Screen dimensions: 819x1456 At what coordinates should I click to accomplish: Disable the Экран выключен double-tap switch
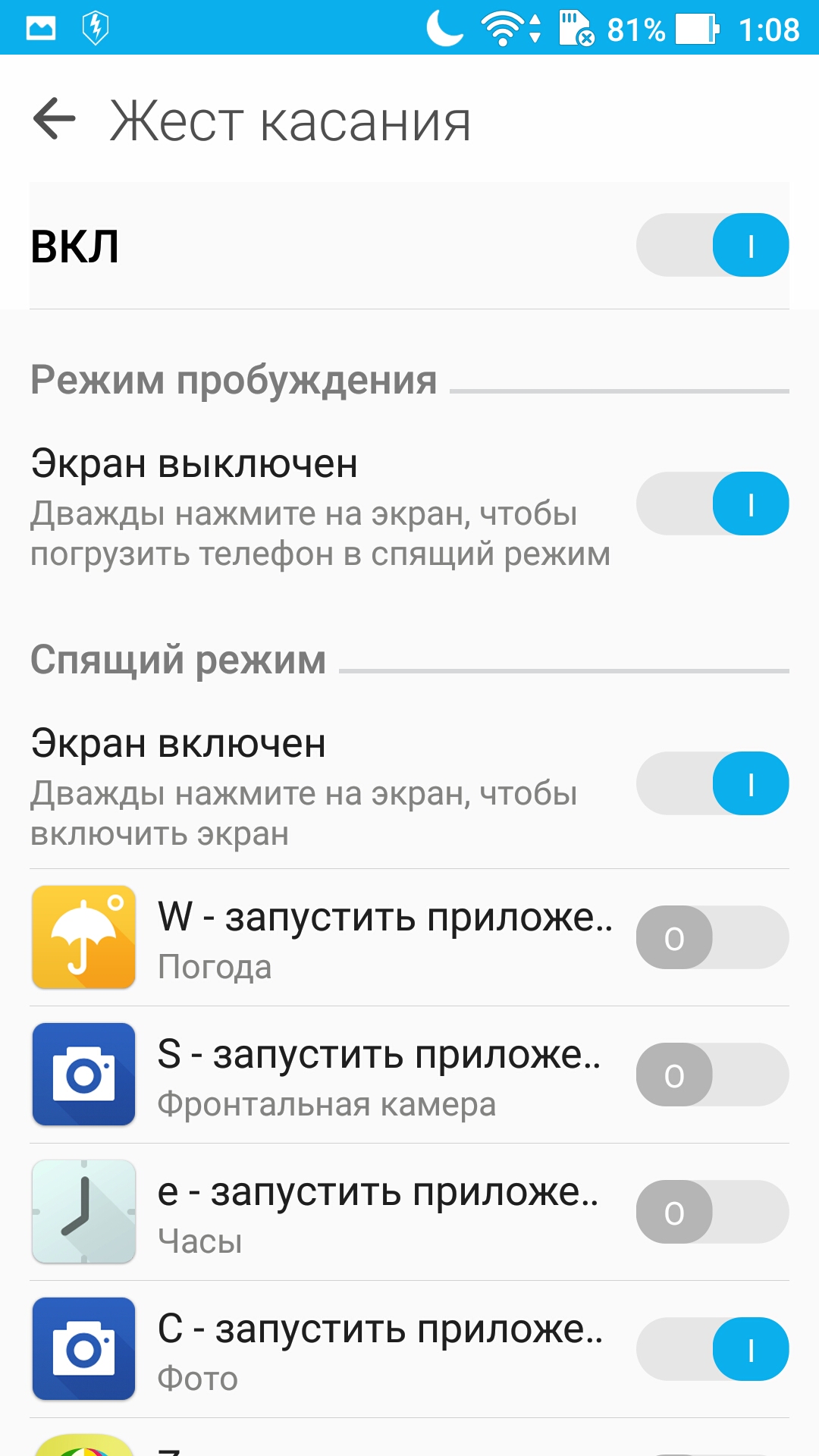click(x=712, y=504)
